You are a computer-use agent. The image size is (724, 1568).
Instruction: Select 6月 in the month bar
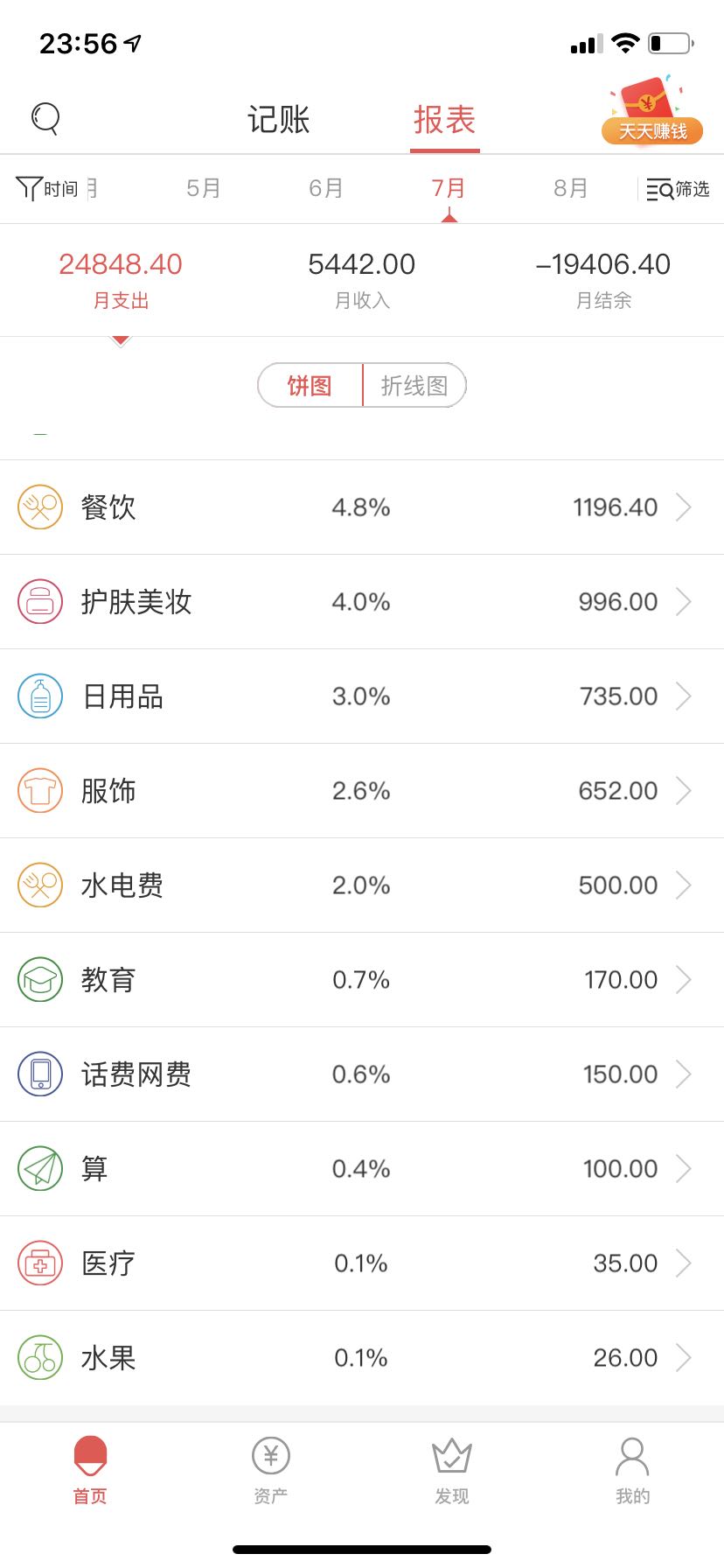pos(326,188)
